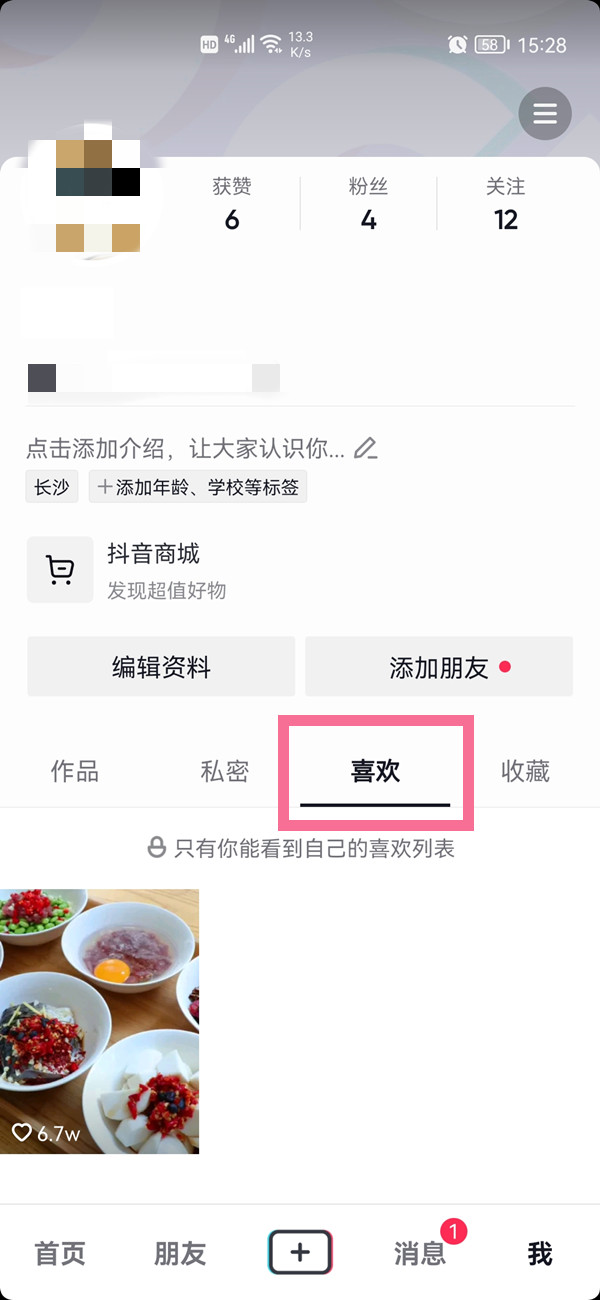600x1300 pixels.
Task: Open 抖音商城 shopping mall
Action: point(153,569)
